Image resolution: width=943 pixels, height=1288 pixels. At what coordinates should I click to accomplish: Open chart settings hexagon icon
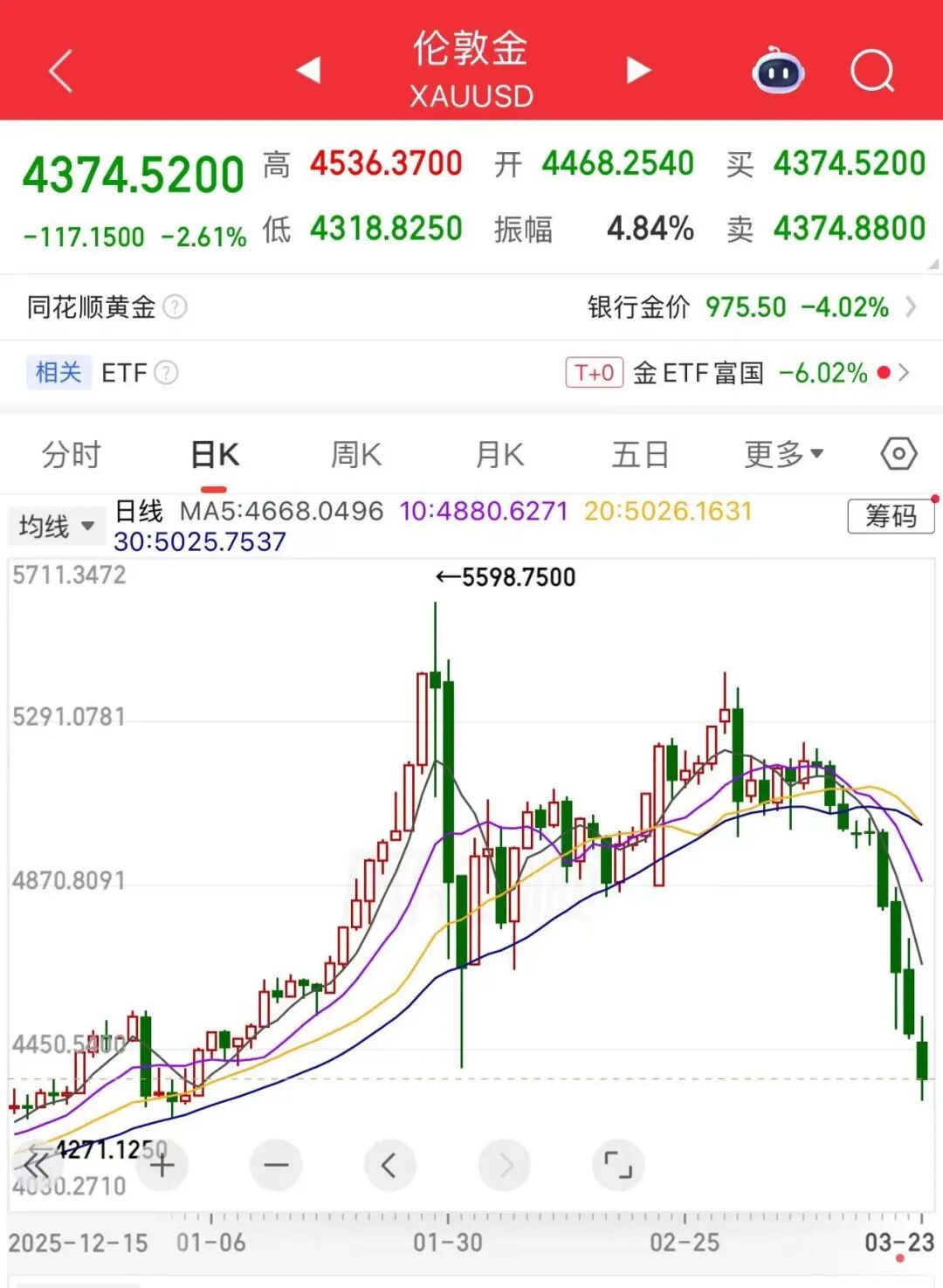click(898, 454)
